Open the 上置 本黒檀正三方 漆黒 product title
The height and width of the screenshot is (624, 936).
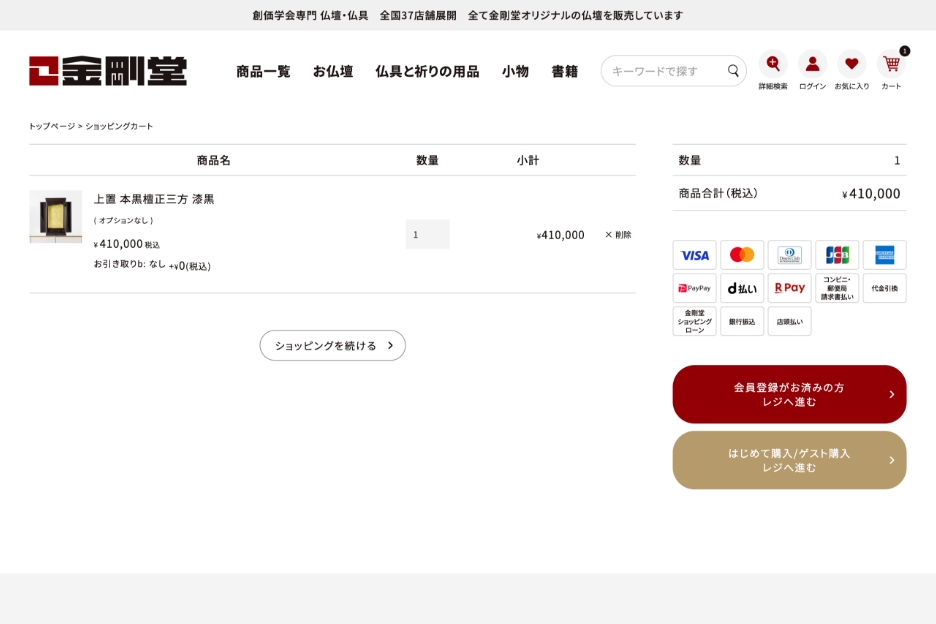(154, 199)
